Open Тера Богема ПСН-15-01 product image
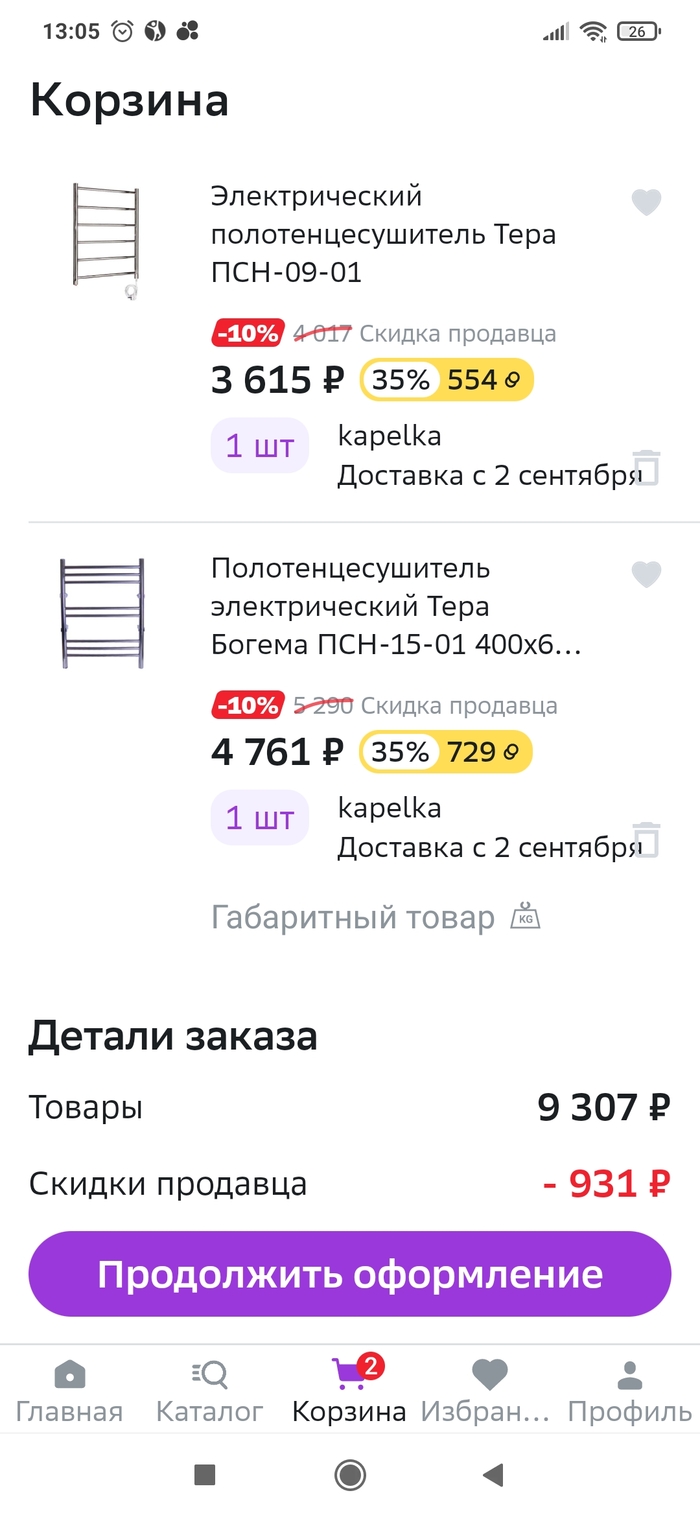 click(x=101, y=613)
